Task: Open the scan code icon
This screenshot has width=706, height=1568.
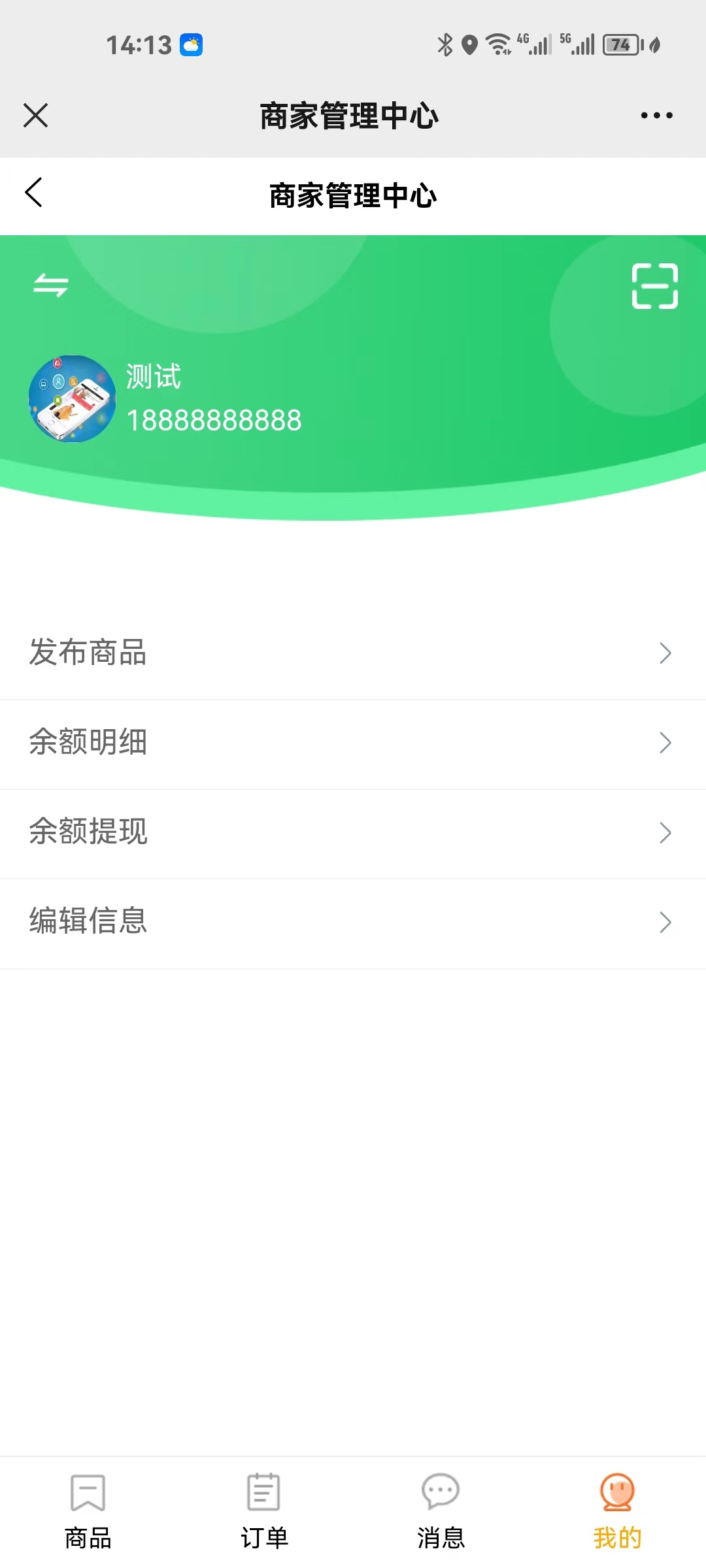Action: [x=654, y=286]
